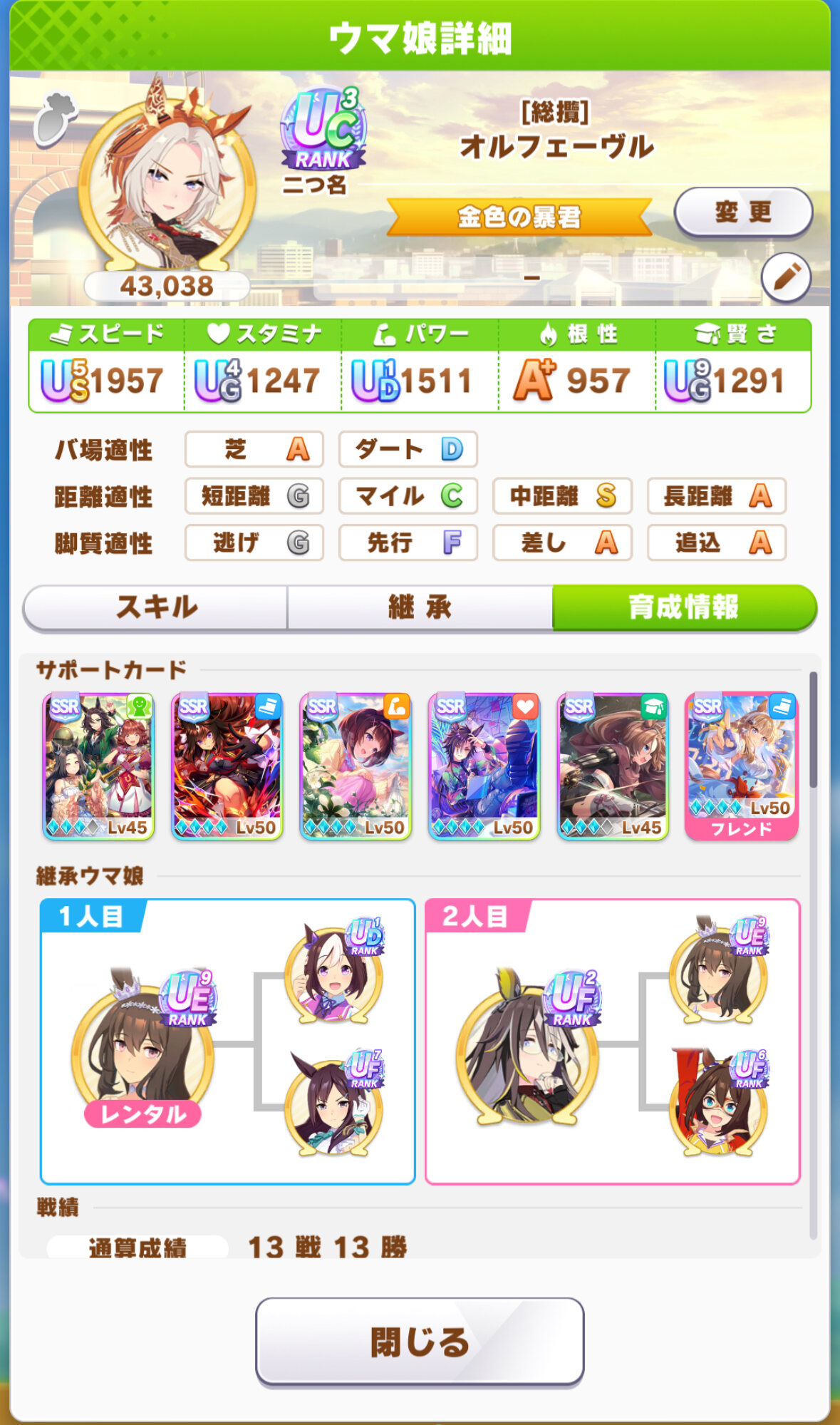Viewport: 840px width, 1425px height.
Task: Tap the carrot icon beside the portrait
Action: [55, 120]
